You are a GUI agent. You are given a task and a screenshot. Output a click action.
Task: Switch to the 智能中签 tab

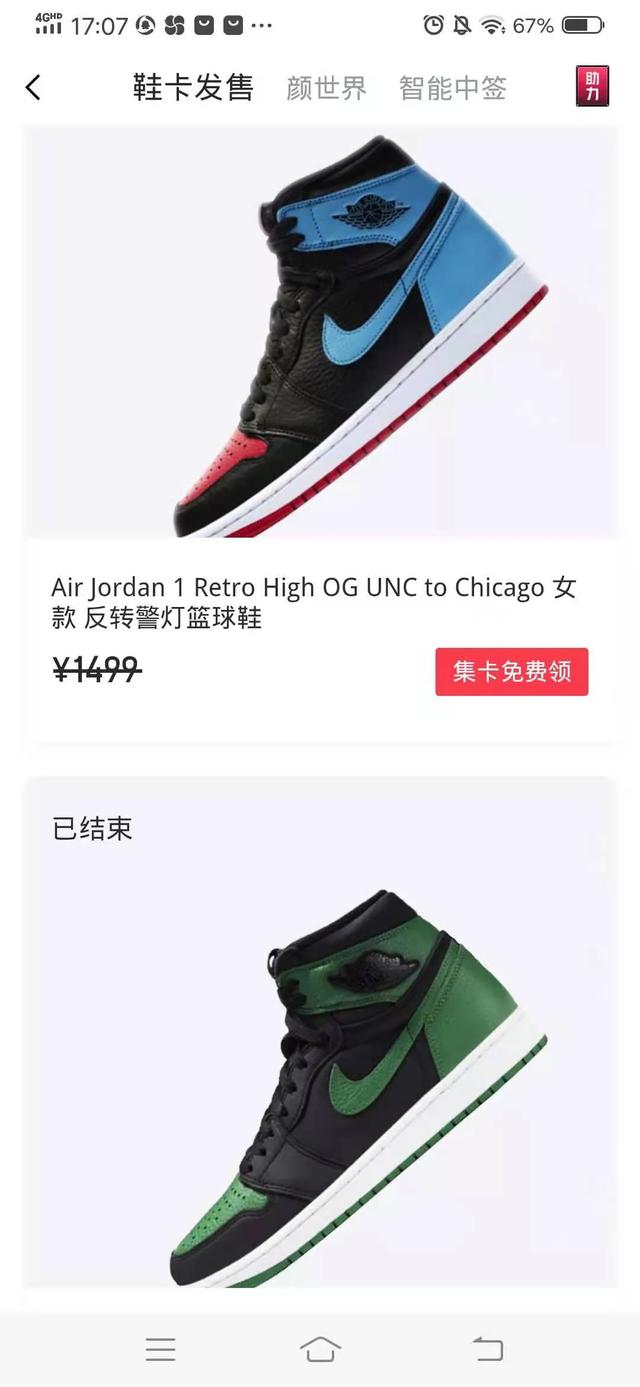click(x=452, y=88)
